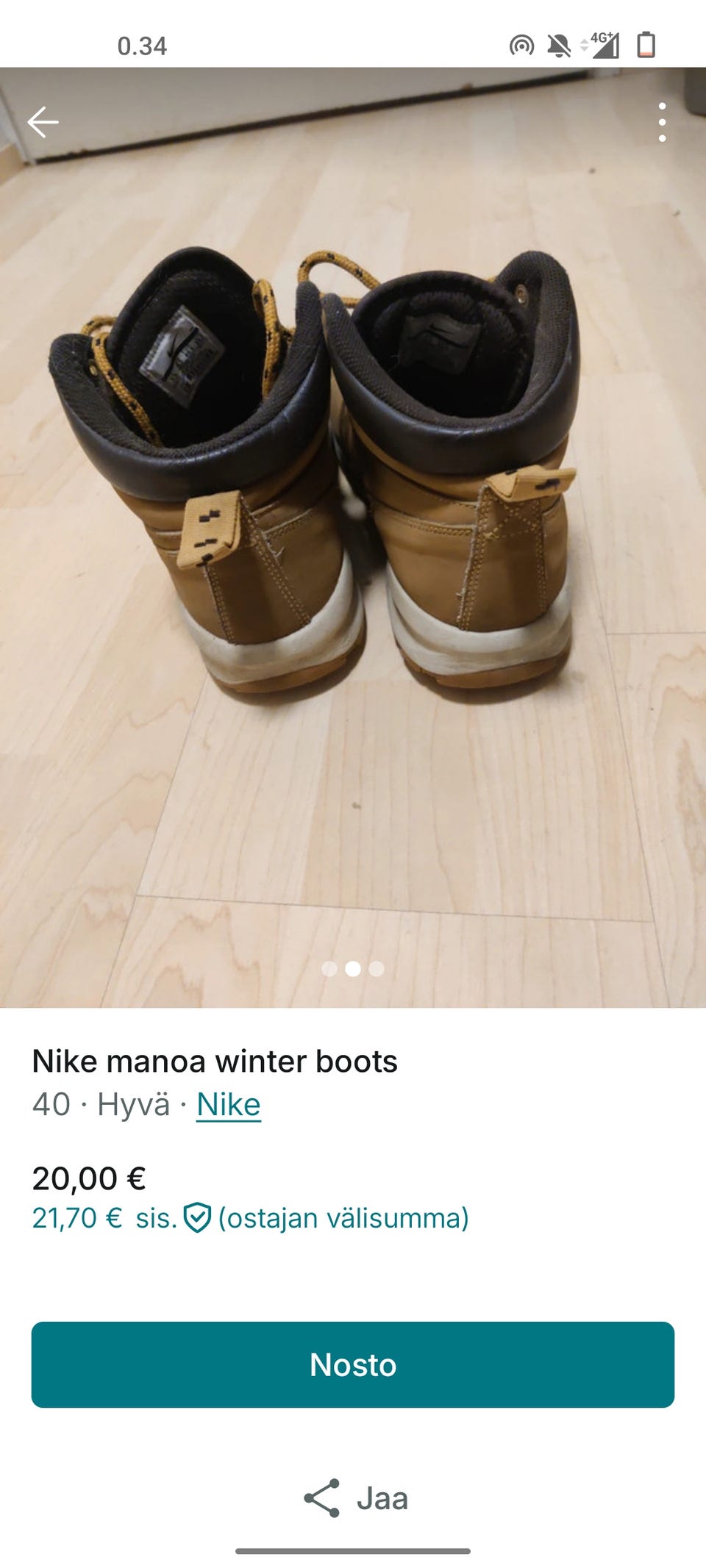Go back using the arrow icon

[x=43, y=122]
